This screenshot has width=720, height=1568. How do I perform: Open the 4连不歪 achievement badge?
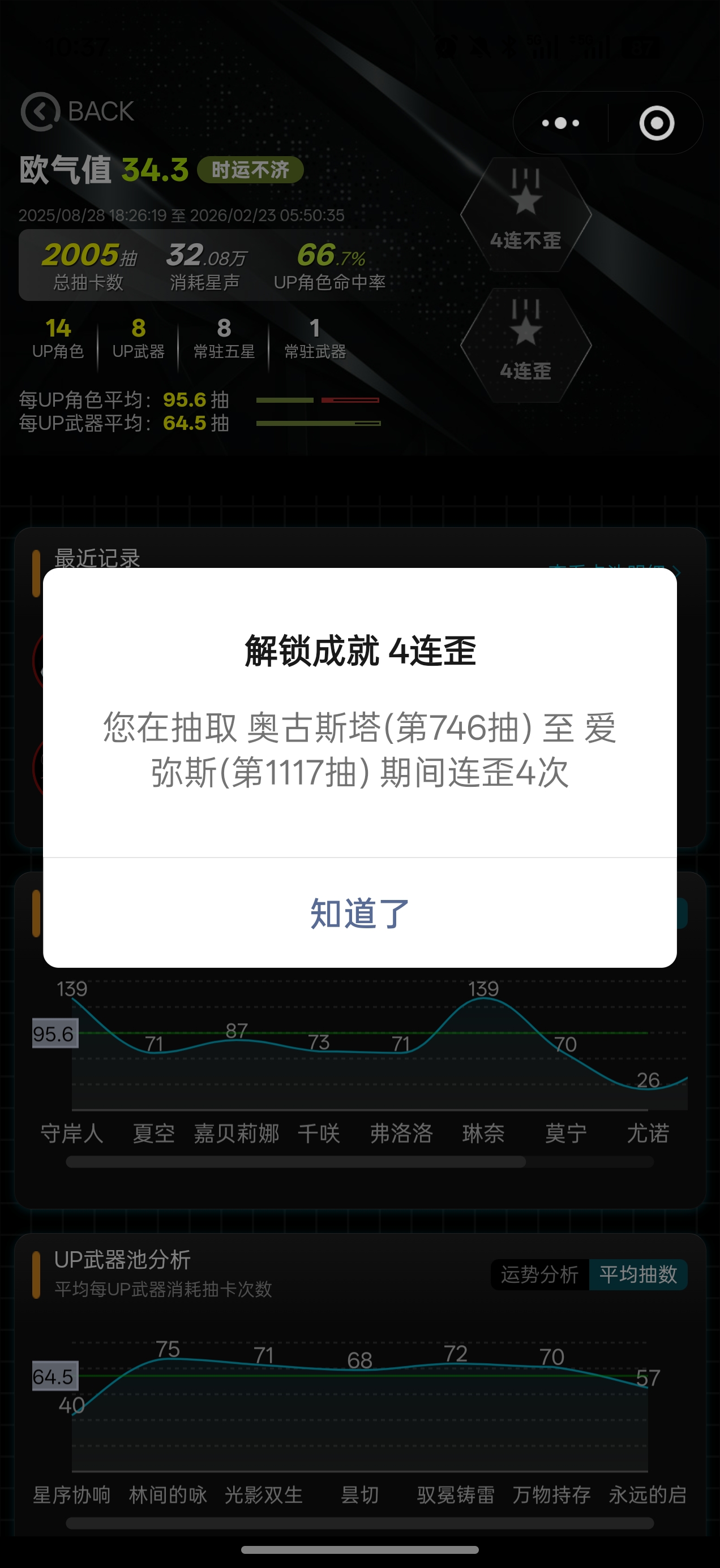[526, 214]
